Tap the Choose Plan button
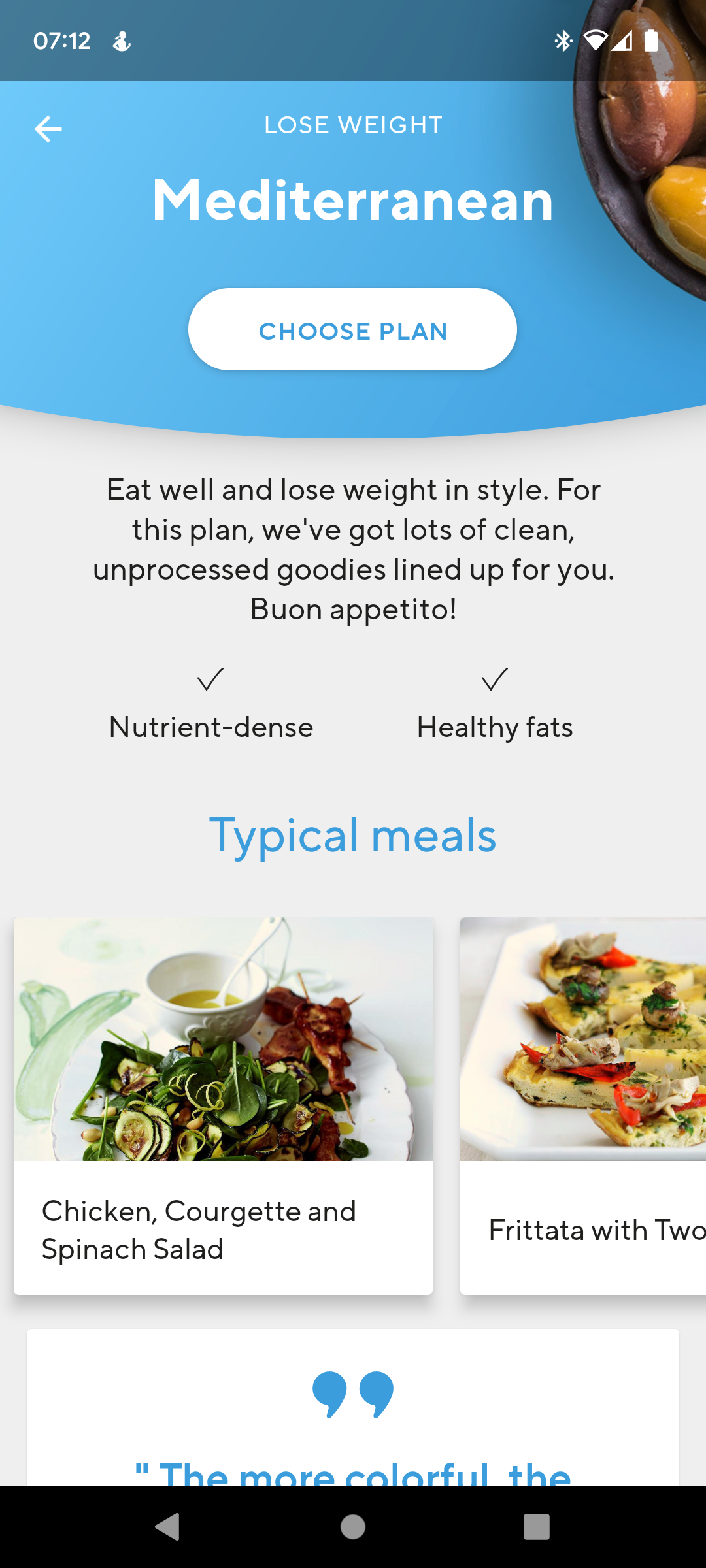 352,330
